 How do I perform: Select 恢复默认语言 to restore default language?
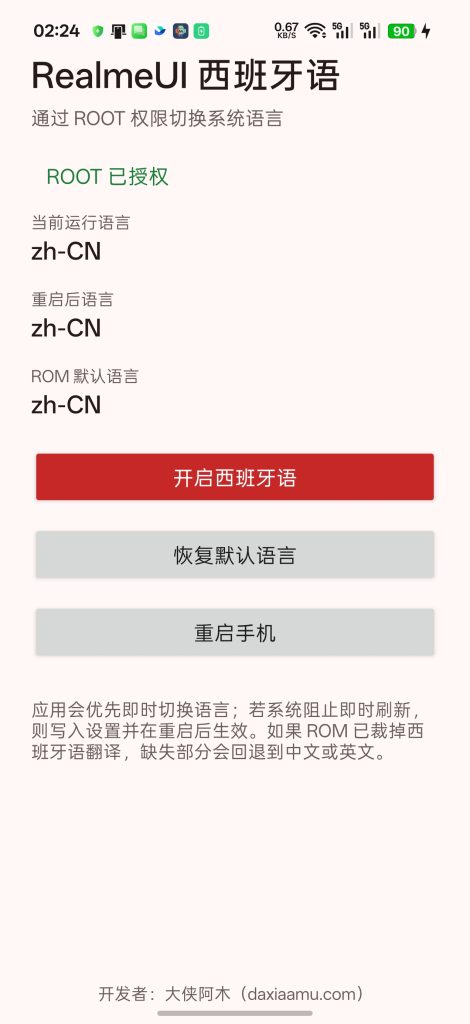[x=235, y=555]
